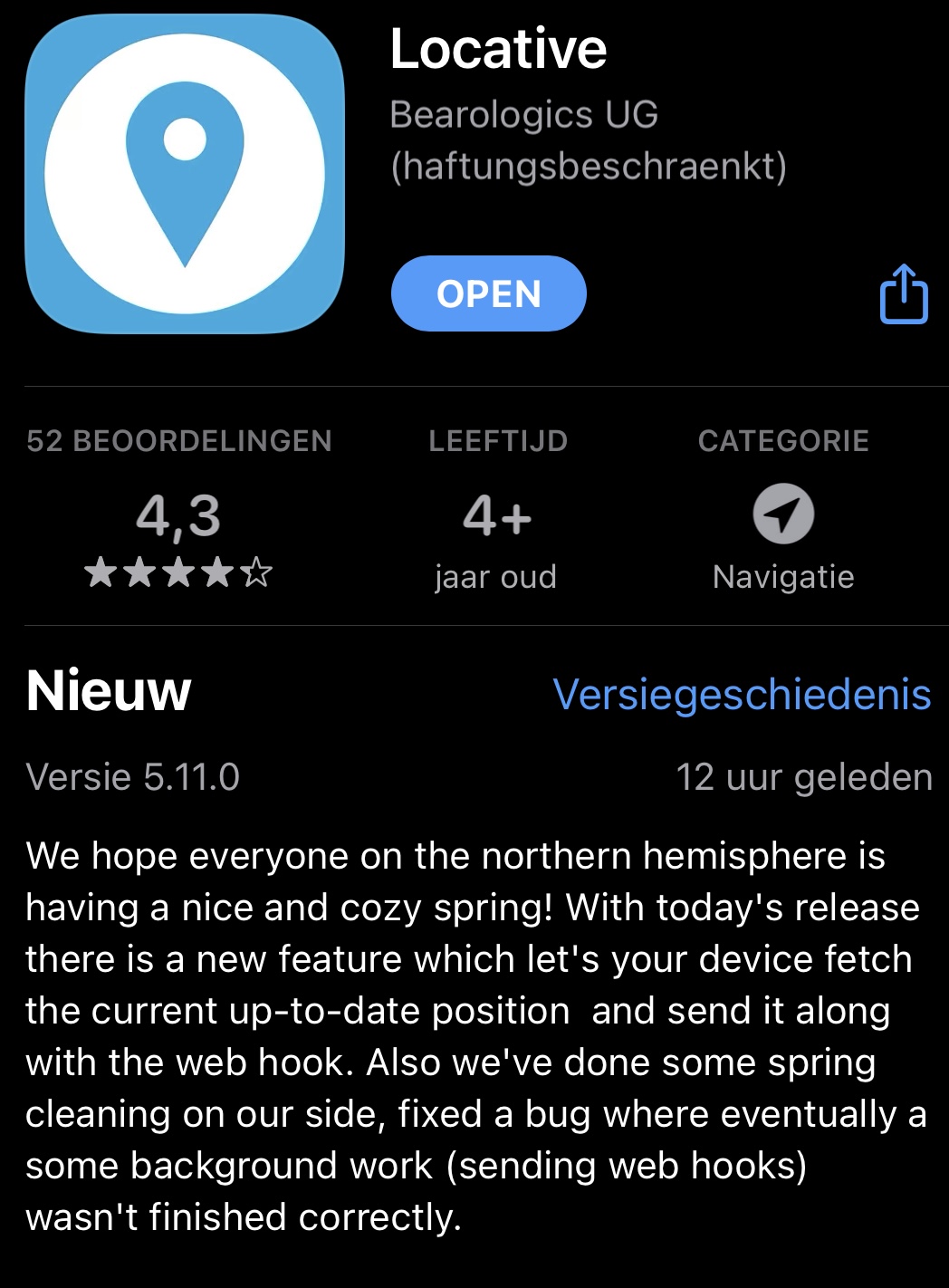
Task: View the 52 beoordelingen rating
Action: click(x=178, y=516)
